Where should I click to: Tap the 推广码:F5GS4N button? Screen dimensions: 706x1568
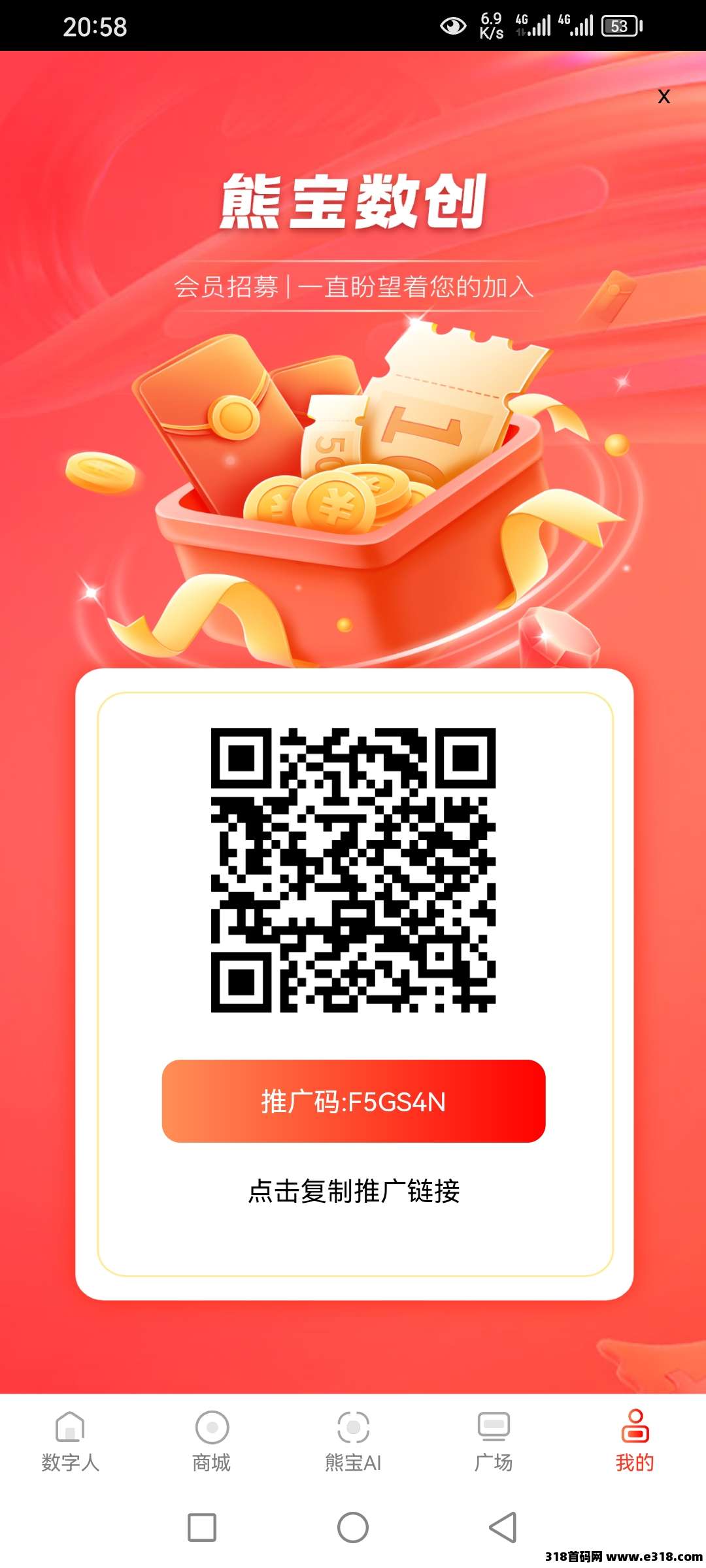(x=353, y=1102)
